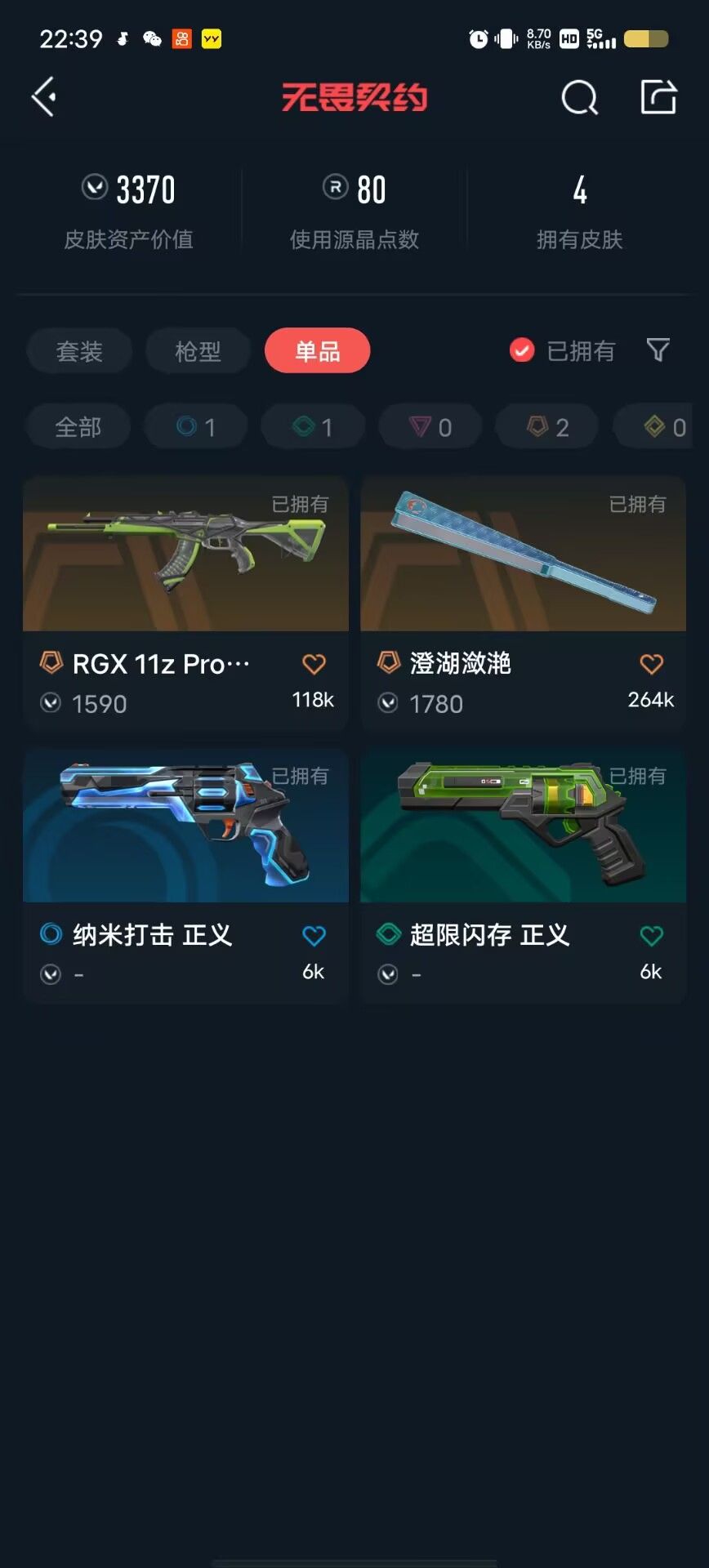
Task: Open the funnel filter icon
Action: click(658, 350)
